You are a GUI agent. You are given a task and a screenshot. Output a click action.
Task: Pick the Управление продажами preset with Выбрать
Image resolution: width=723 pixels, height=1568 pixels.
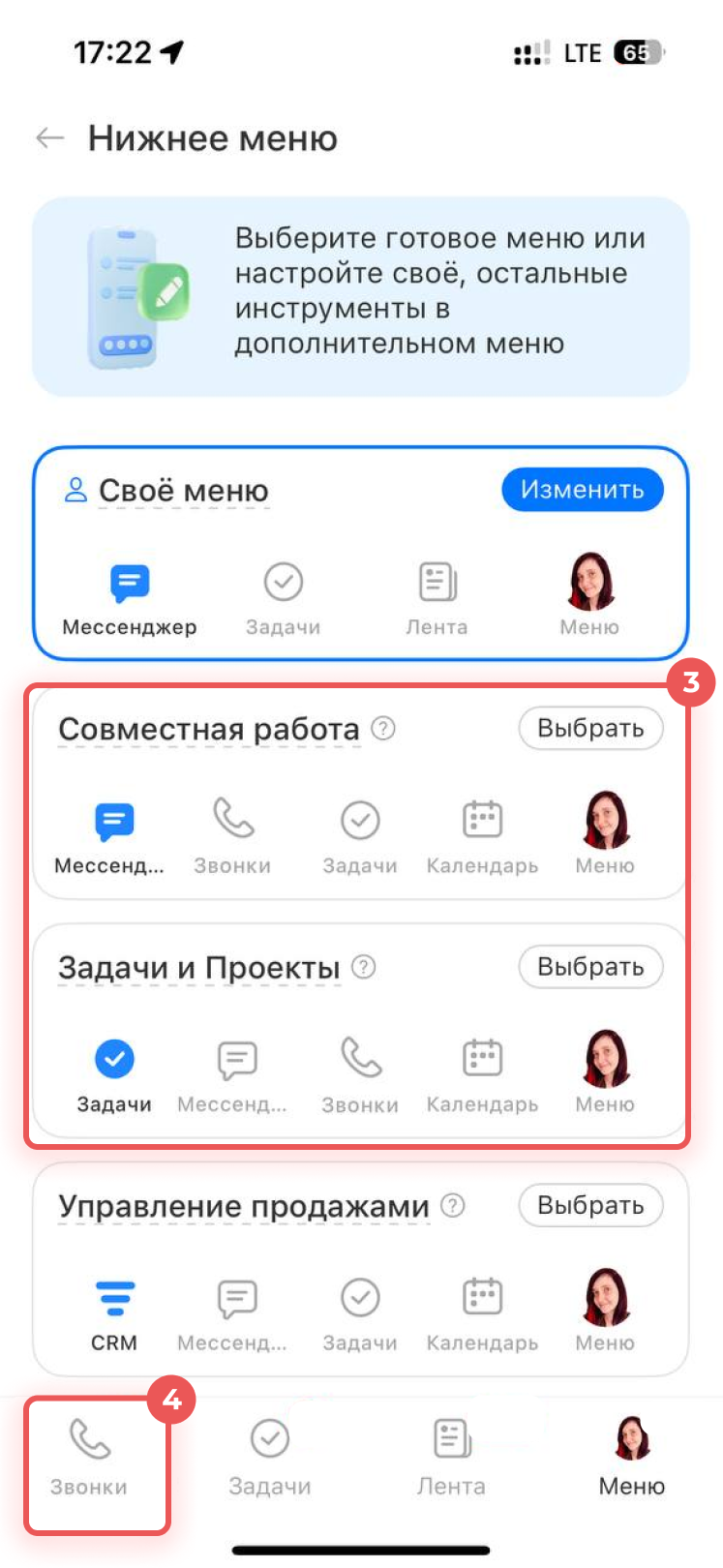(590, 1205)
